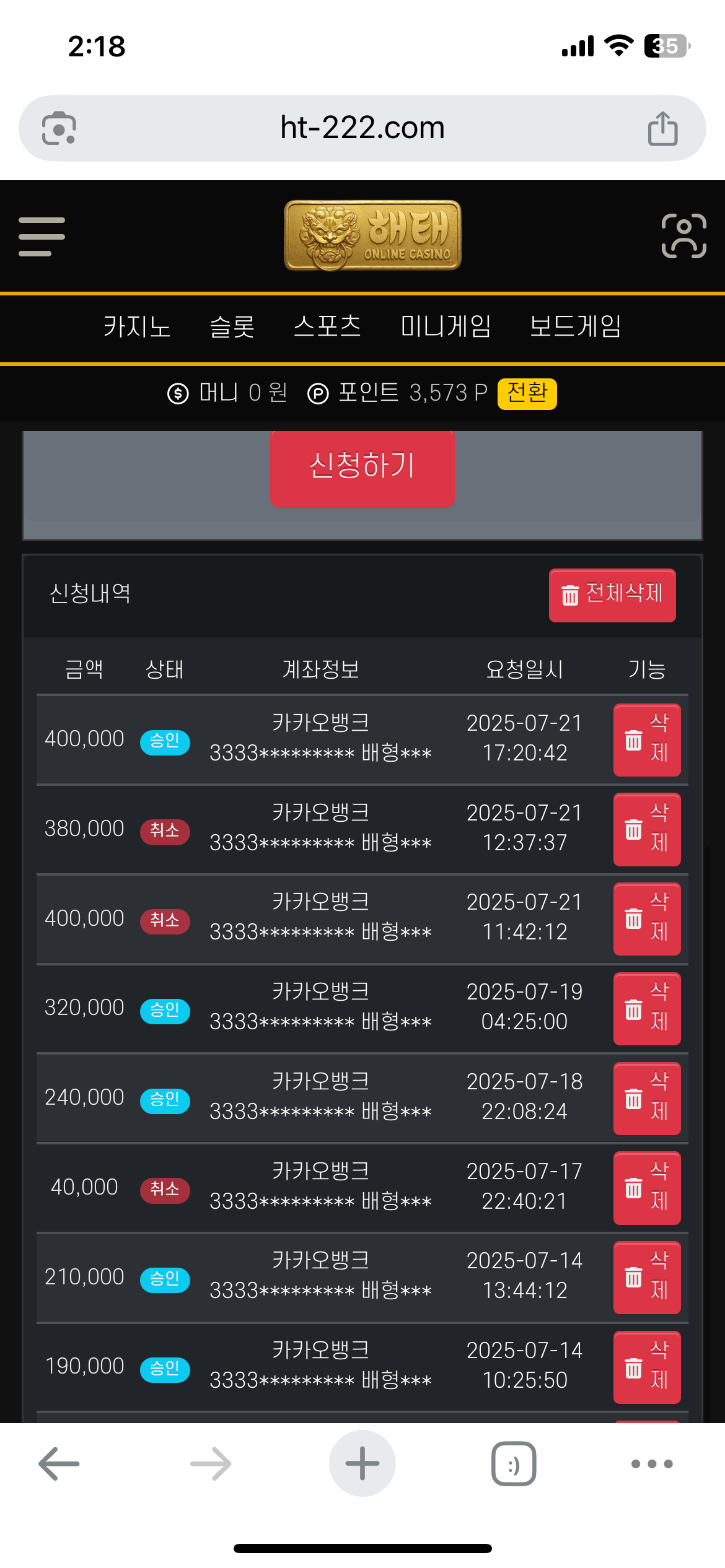Open the browser overflow menu

point(652,1464)
